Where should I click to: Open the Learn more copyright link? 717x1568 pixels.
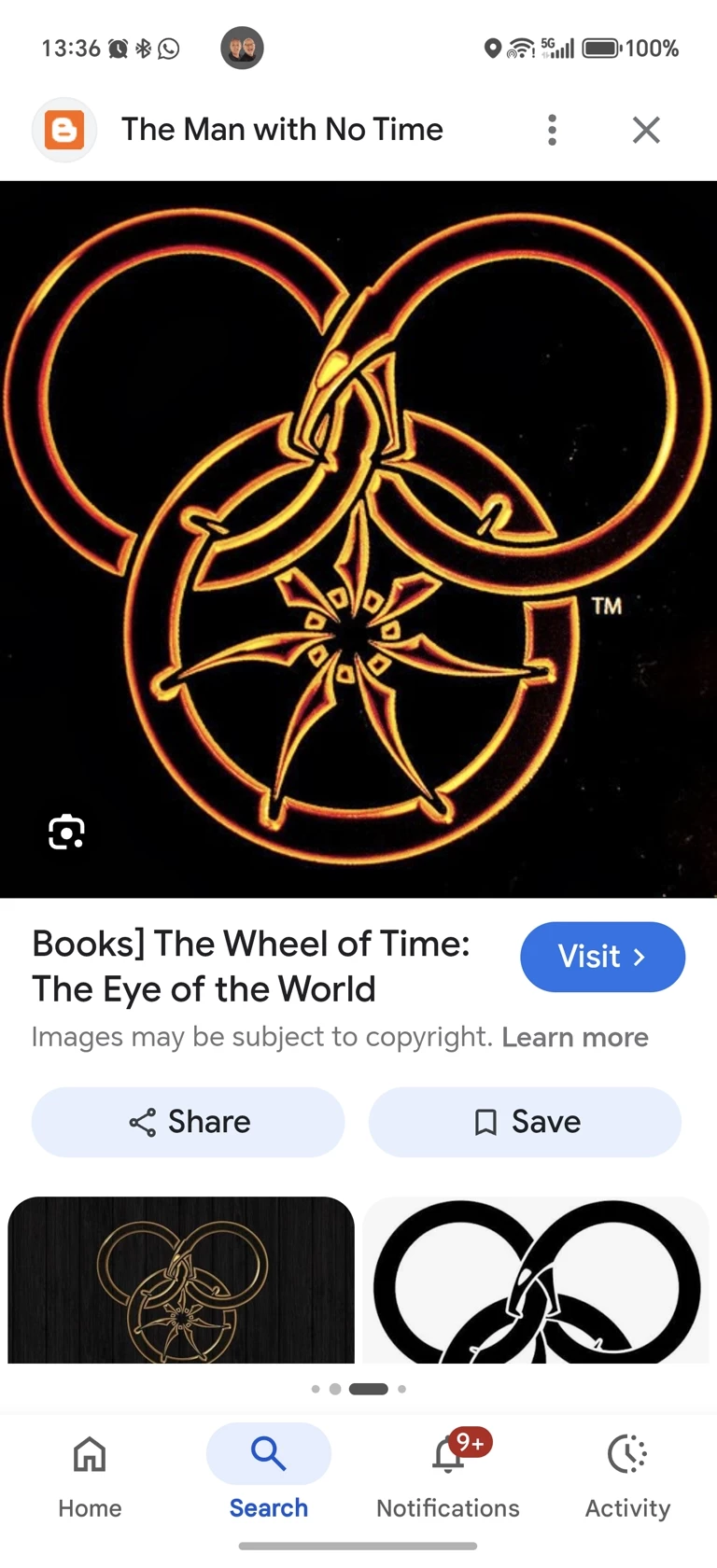pyautogui.click(x=574, y=1037)
